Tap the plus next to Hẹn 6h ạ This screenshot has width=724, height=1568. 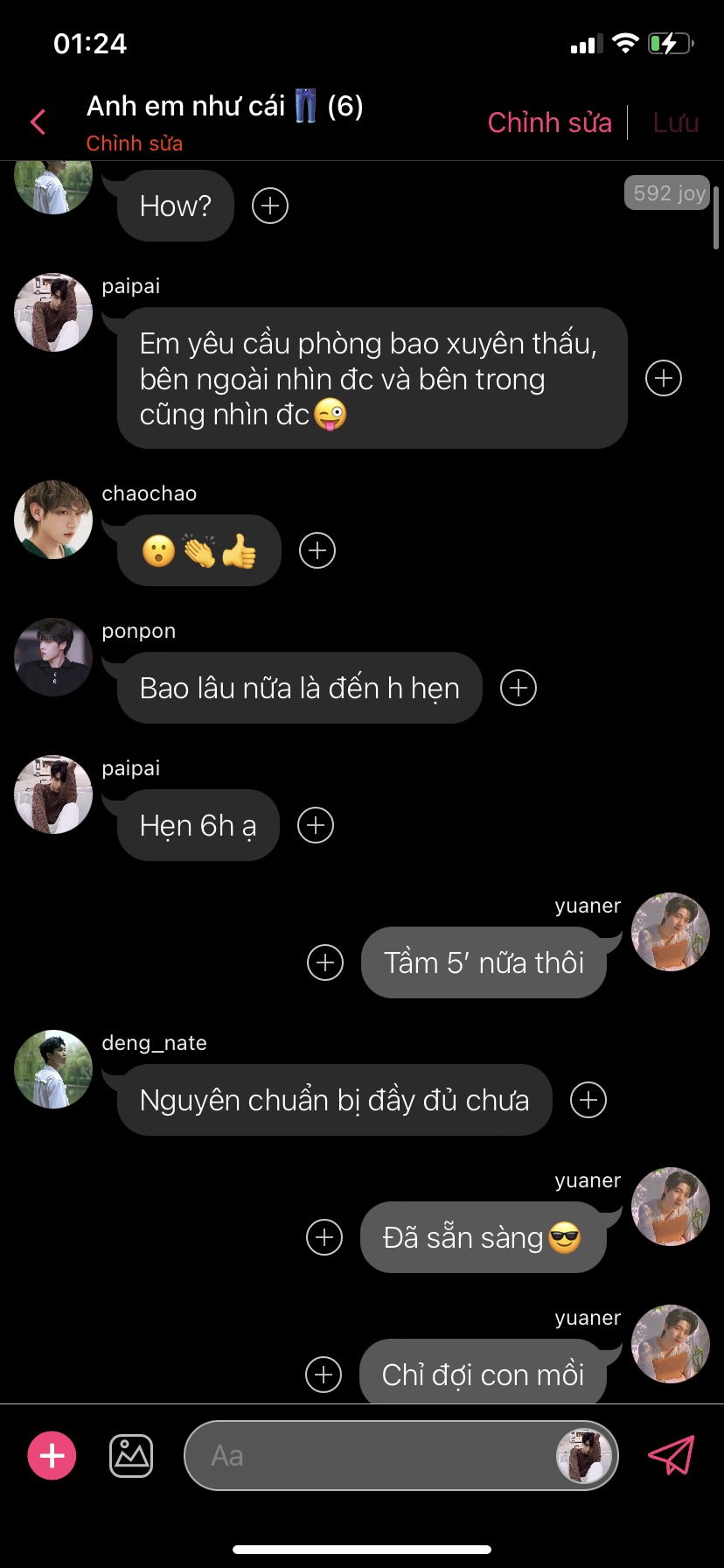tap(316, 825)
